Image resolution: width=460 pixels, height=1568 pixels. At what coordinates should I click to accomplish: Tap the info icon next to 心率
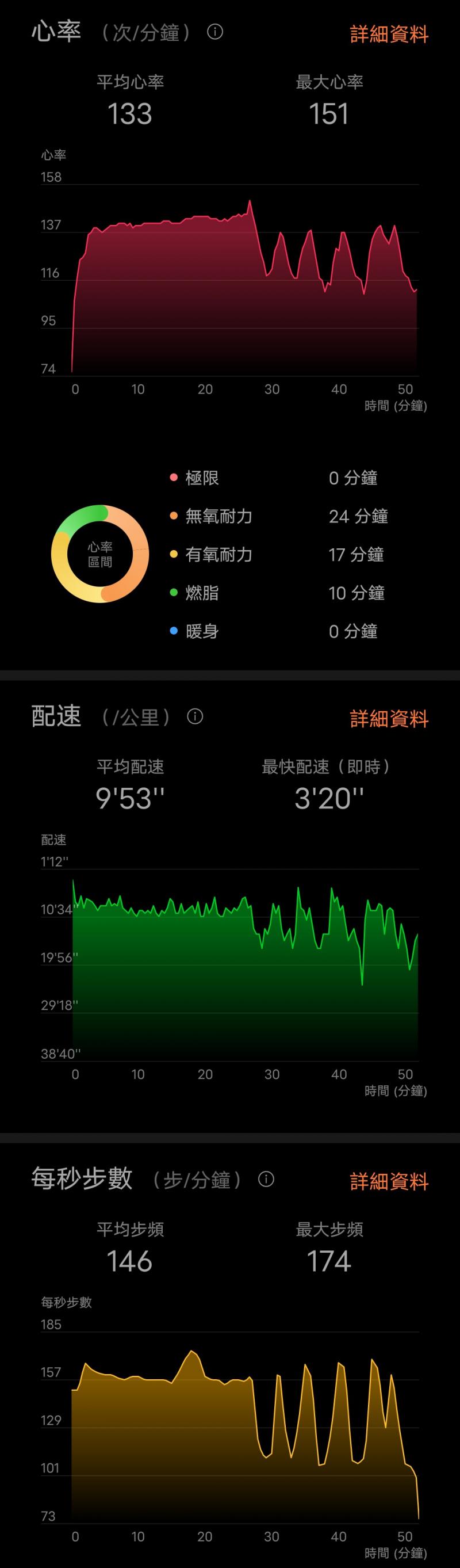pyautogui.click(x=215, y=32)
